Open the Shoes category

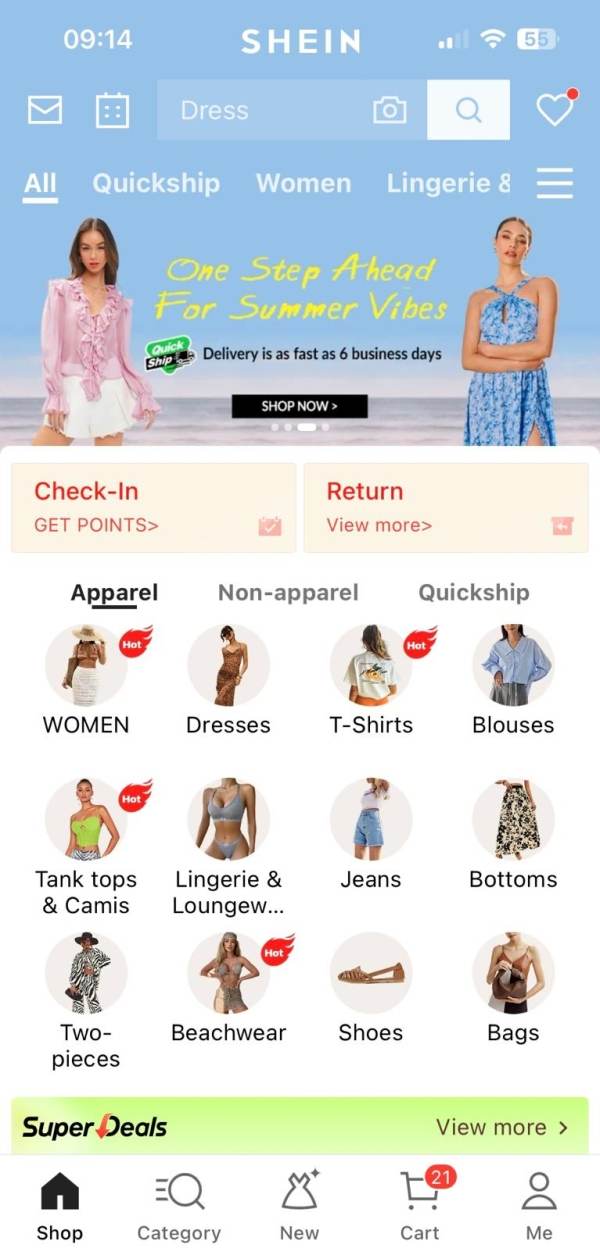pos(371,988)
